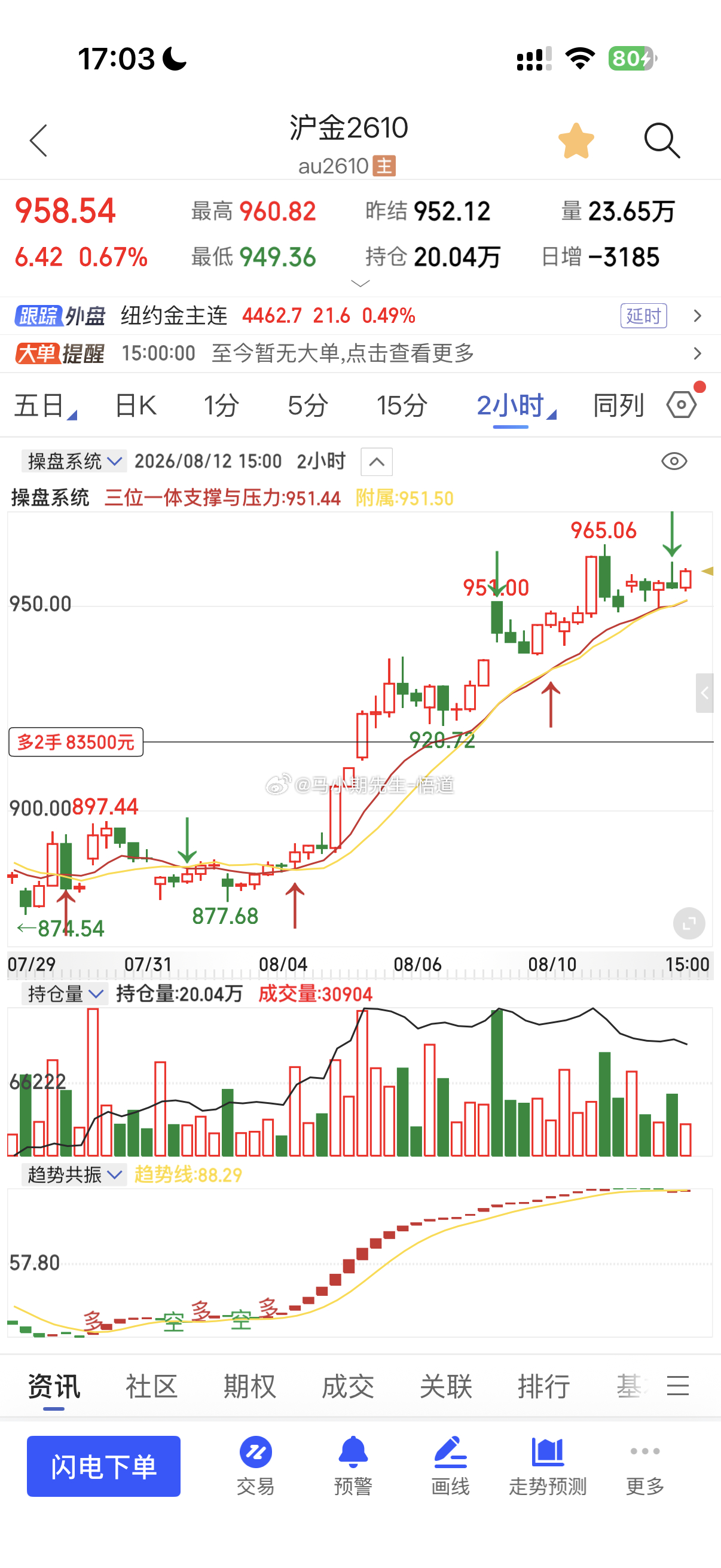Viewport: 721px width, 1568px height.
Task: Open the 操盘系统 indicator dropdown
Action: [74, 461]
